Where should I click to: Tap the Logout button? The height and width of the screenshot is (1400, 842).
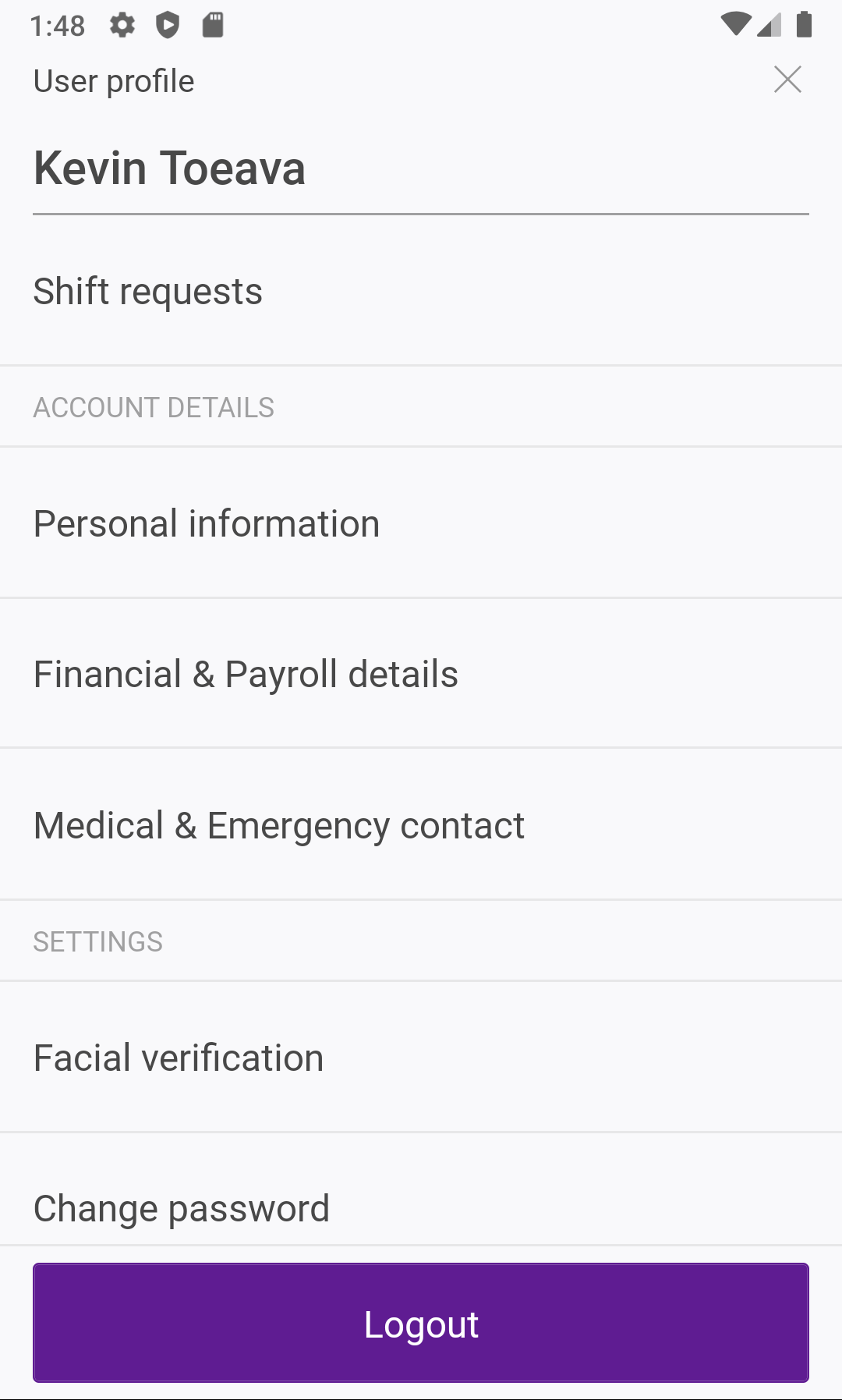tap(421, 1324)
